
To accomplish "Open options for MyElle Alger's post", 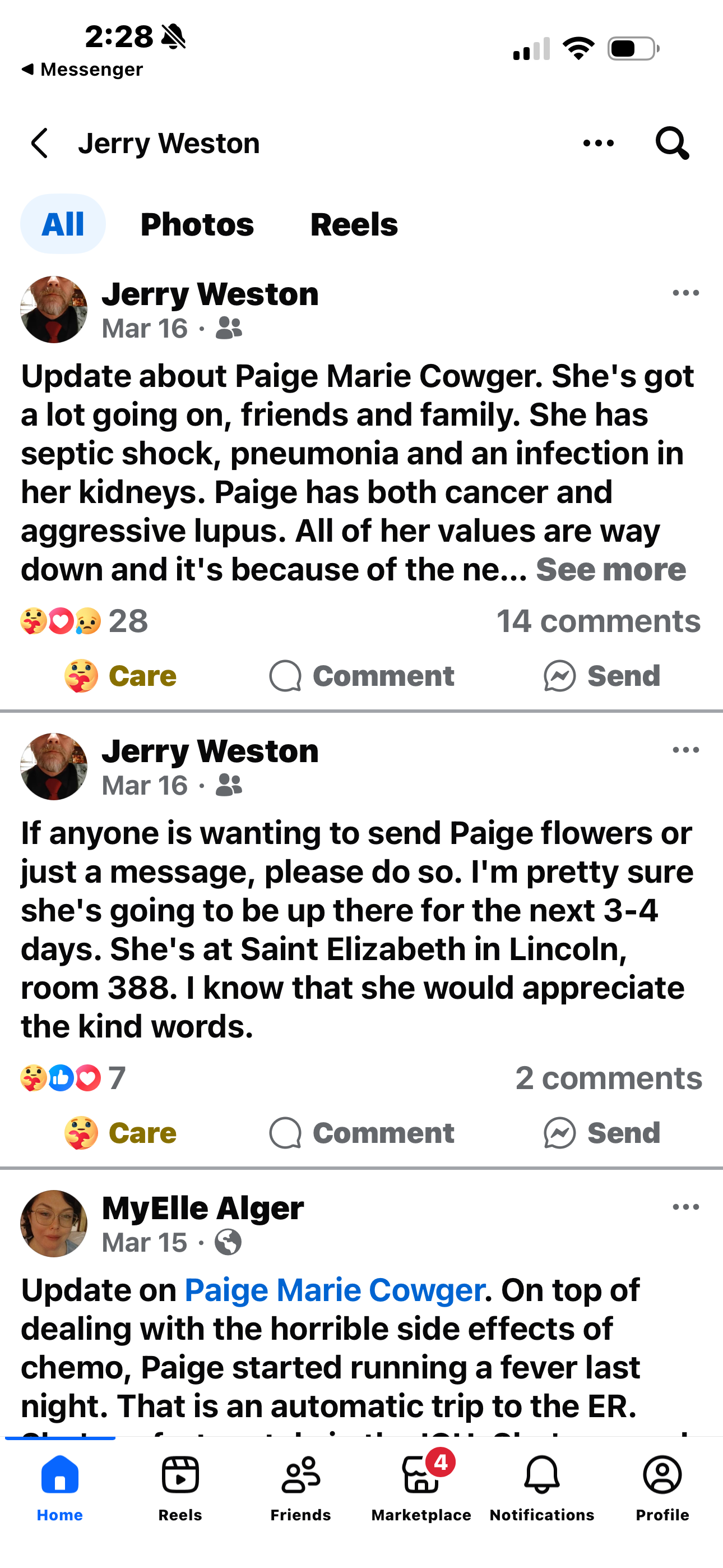I will (x=685, y=1207).
